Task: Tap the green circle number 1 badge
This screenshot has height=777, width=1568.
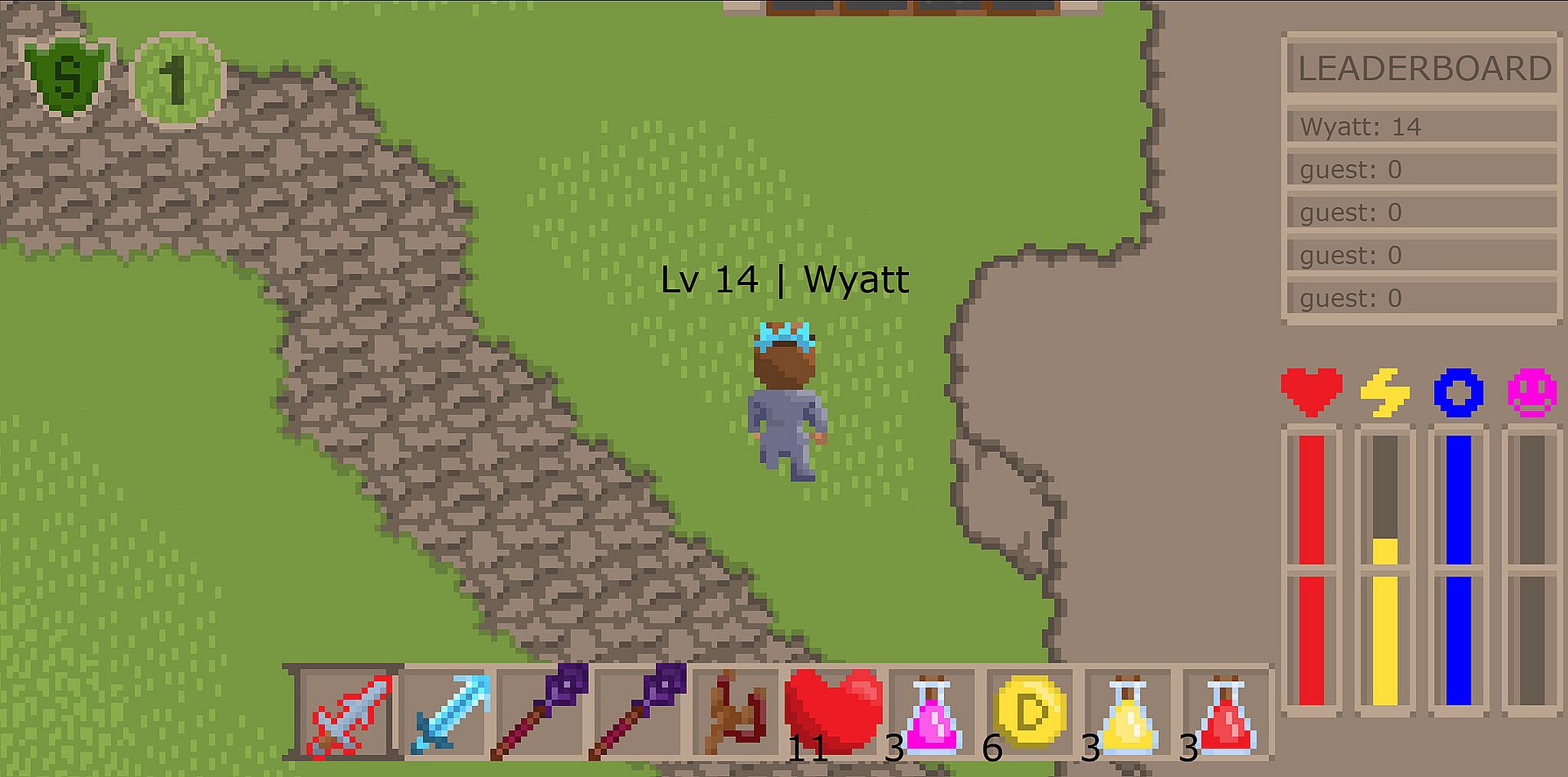Action: point(176,79)
